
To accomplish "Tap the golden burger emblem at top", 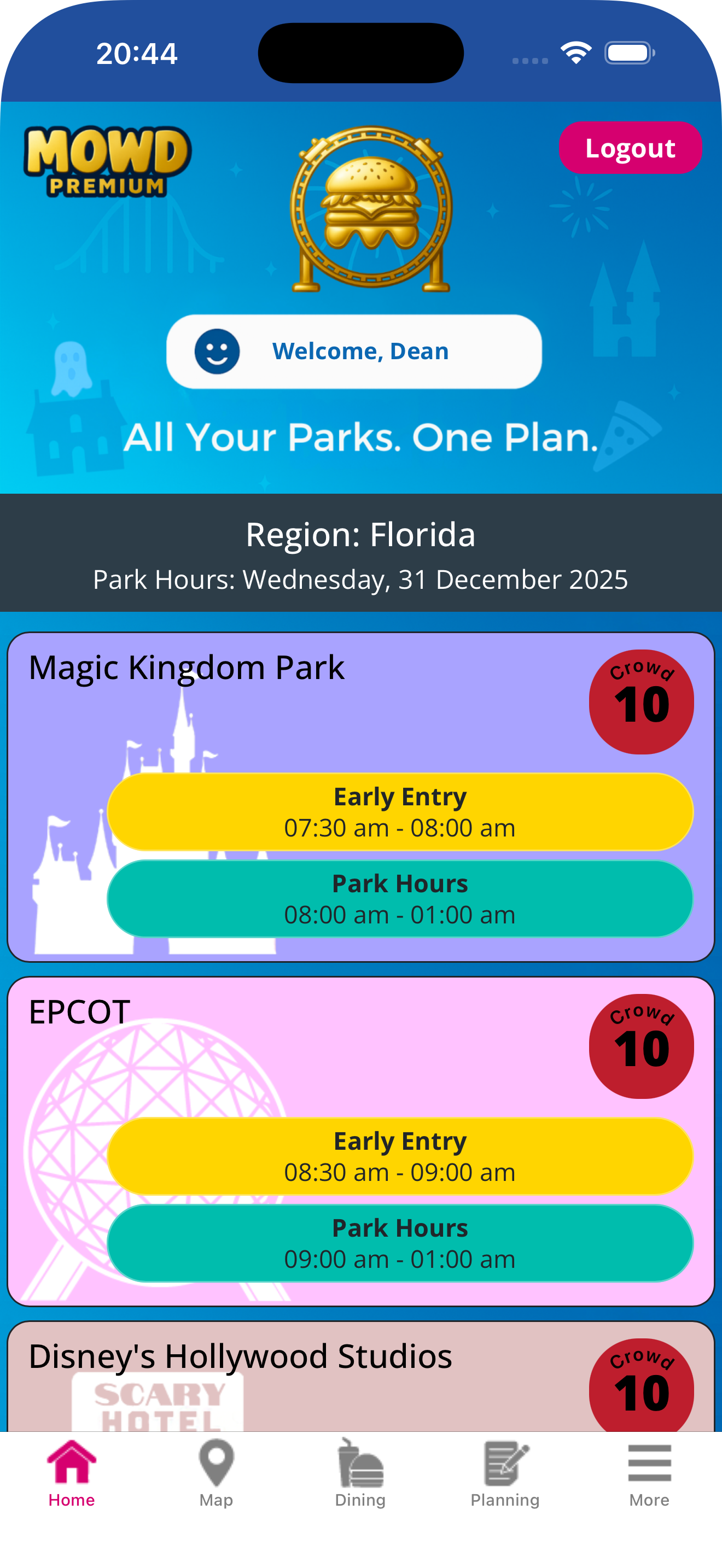I will 370,210.
